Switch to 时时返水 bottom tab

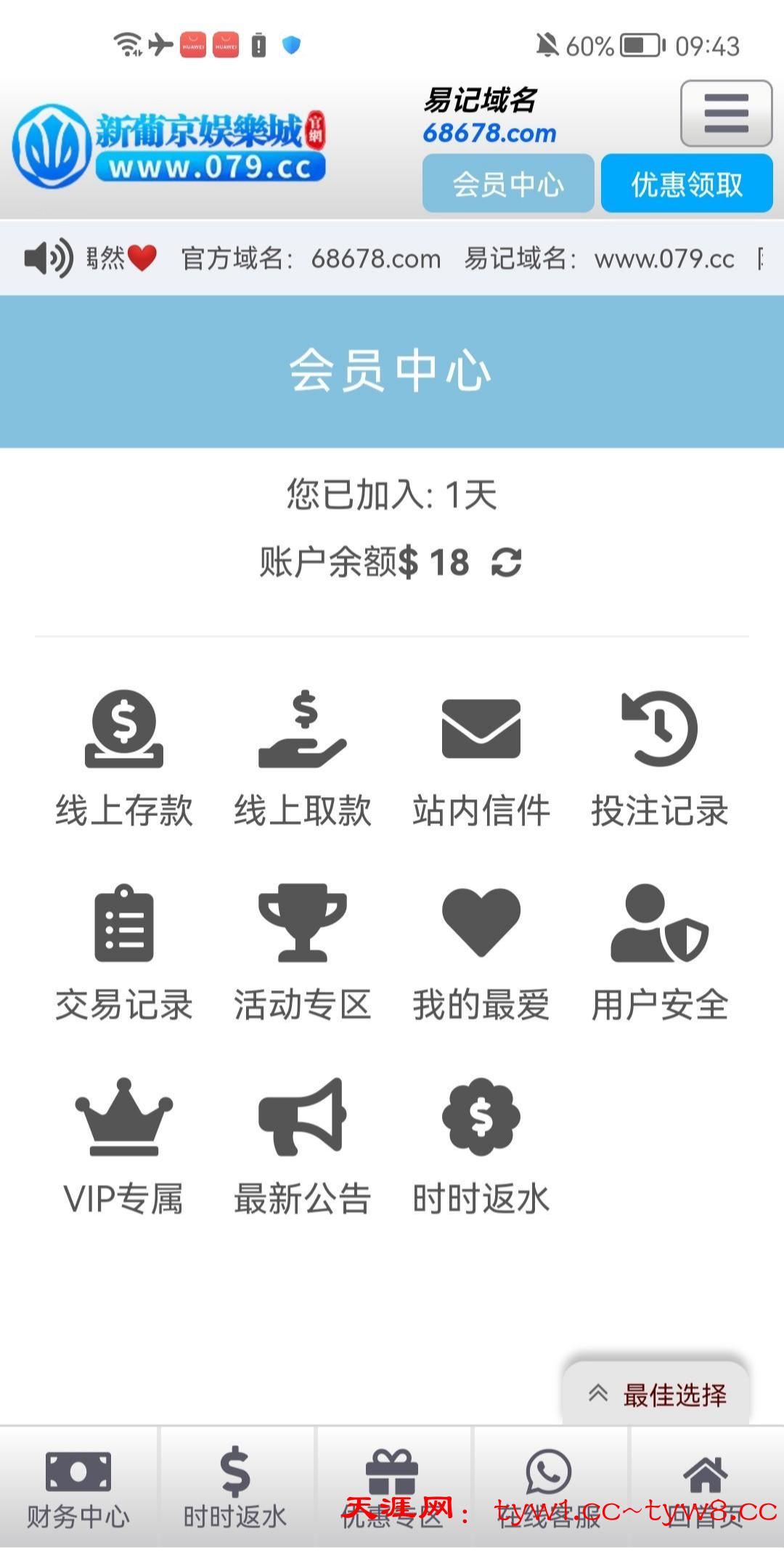pos(235,1488)
